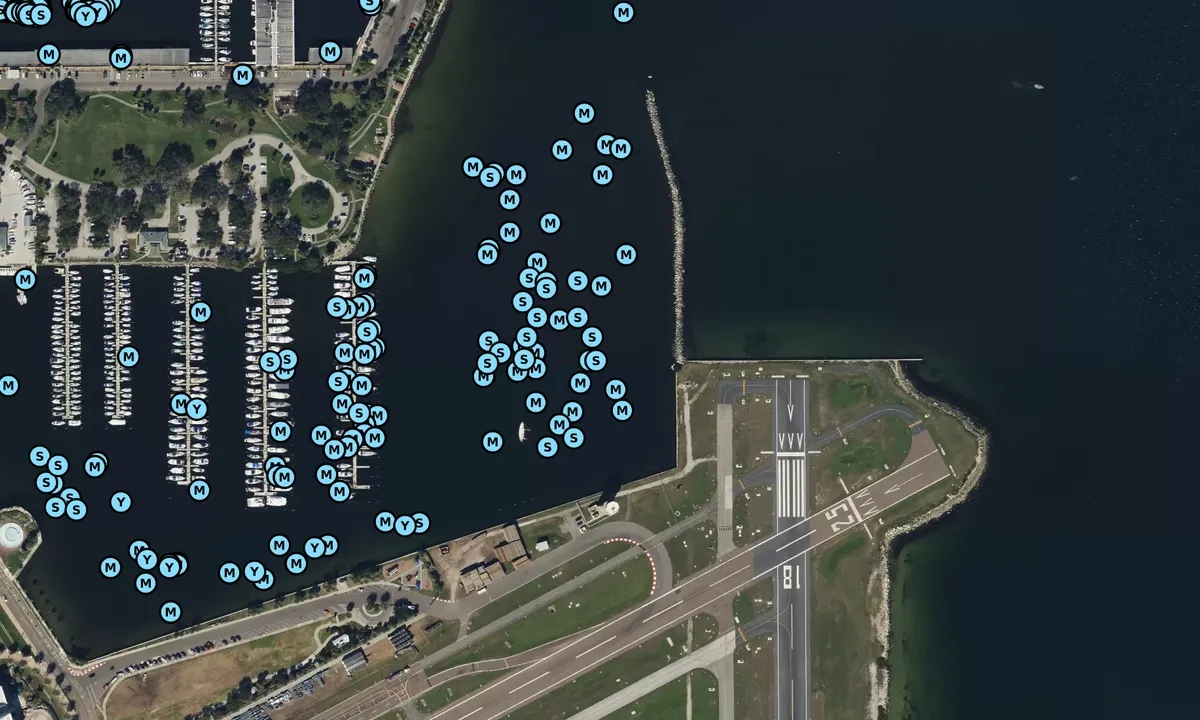Tap the lone M marker in open water at the top
Image resolution: width=1200 pixels, height=720 pixels.
(x=623, y=13)
